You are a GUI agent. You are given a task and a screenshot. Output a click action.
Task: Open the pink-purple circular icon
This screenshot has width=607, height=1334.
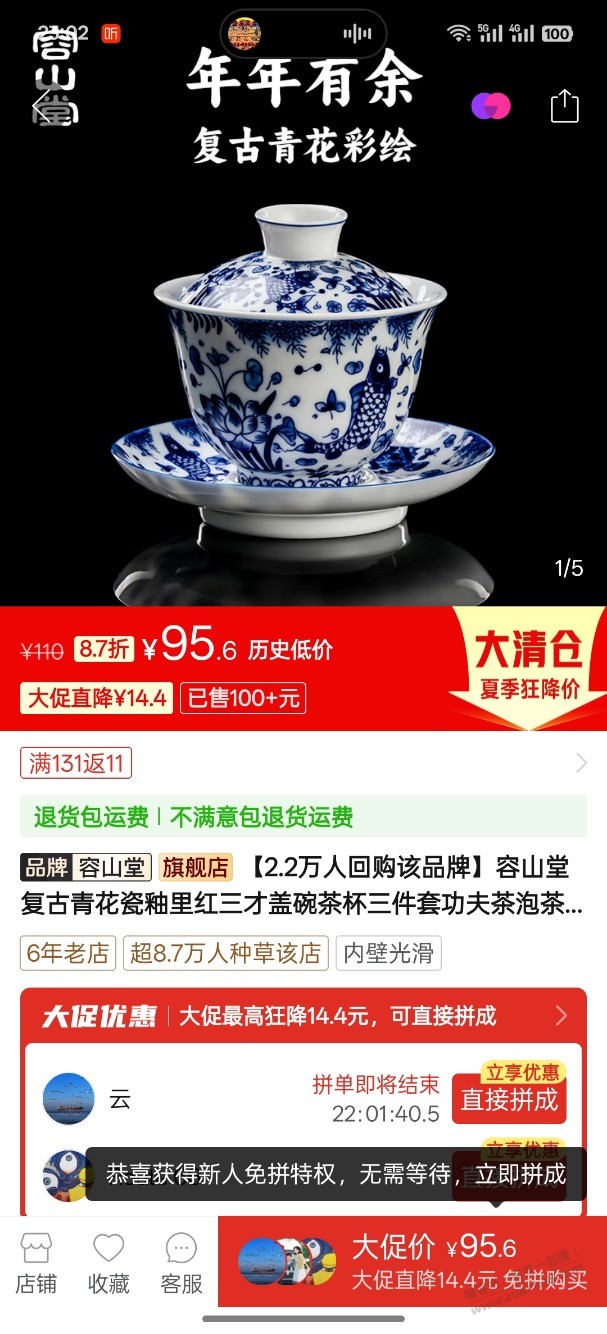[x=491, y=106]
